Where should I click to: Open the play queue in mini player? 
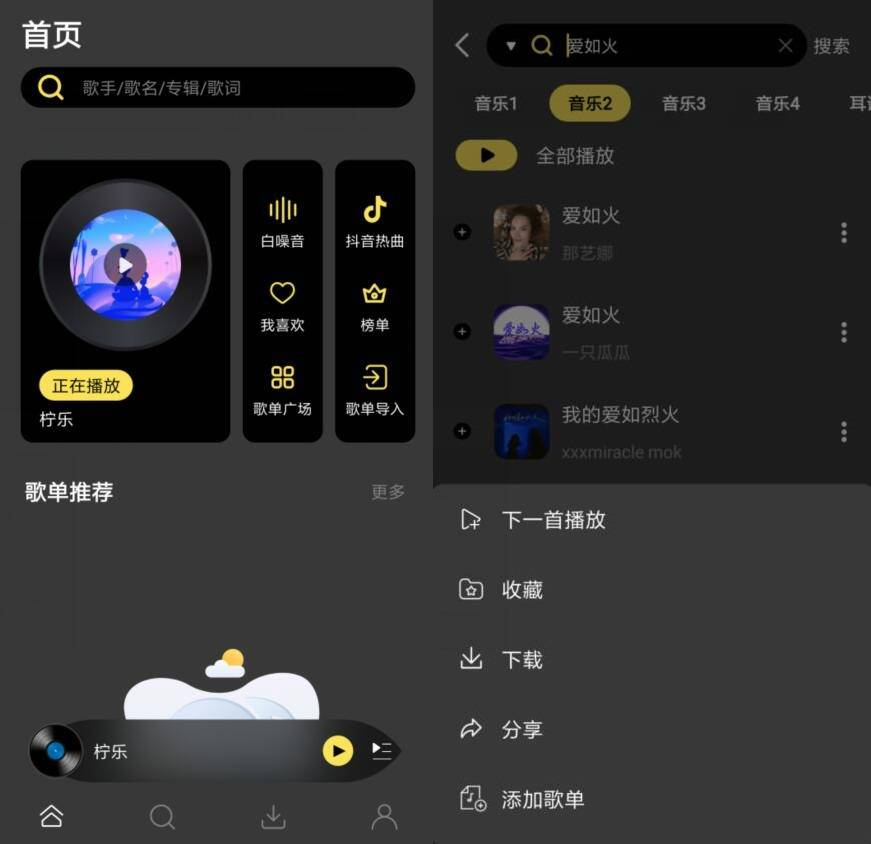click(381, 751)
